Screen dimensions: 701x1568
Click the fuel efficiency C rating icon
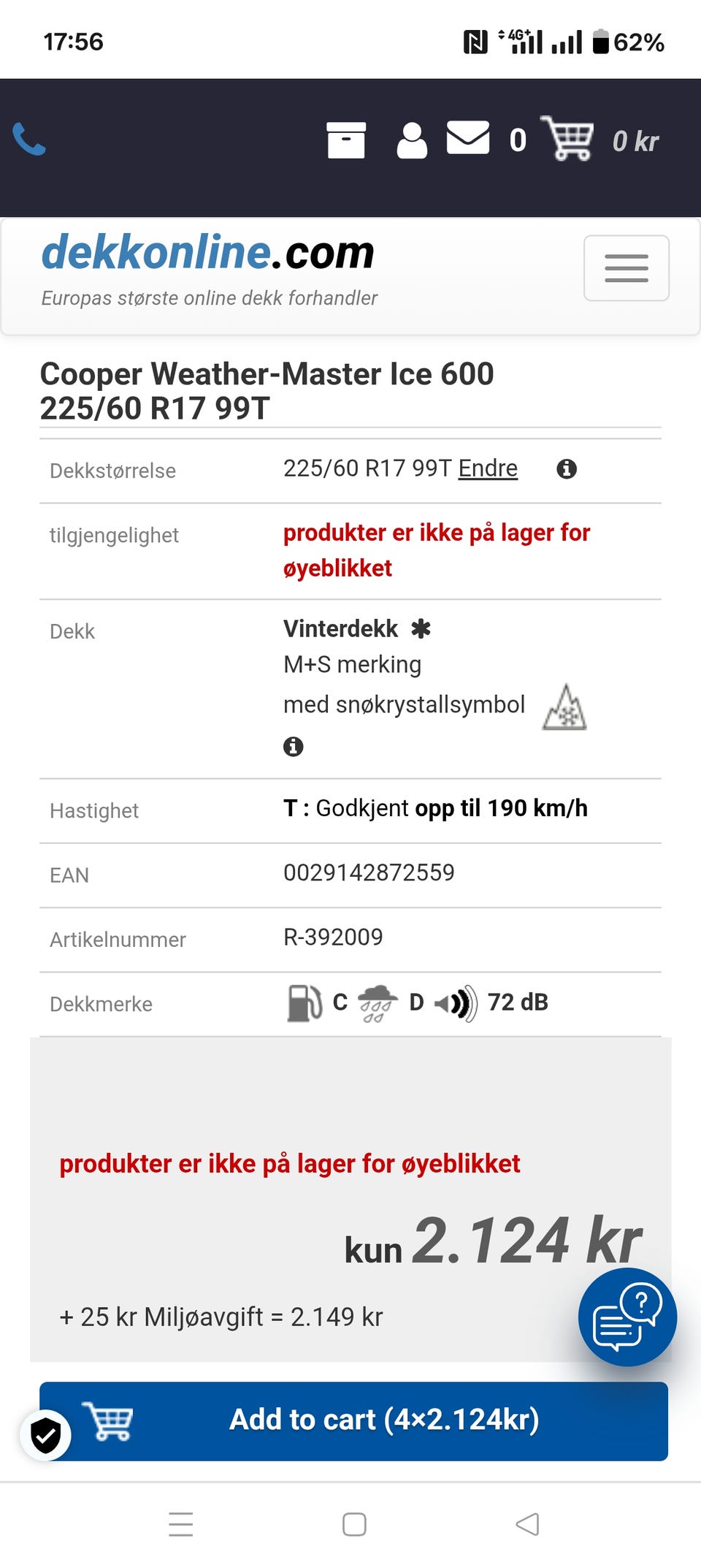pos(304,1002)
